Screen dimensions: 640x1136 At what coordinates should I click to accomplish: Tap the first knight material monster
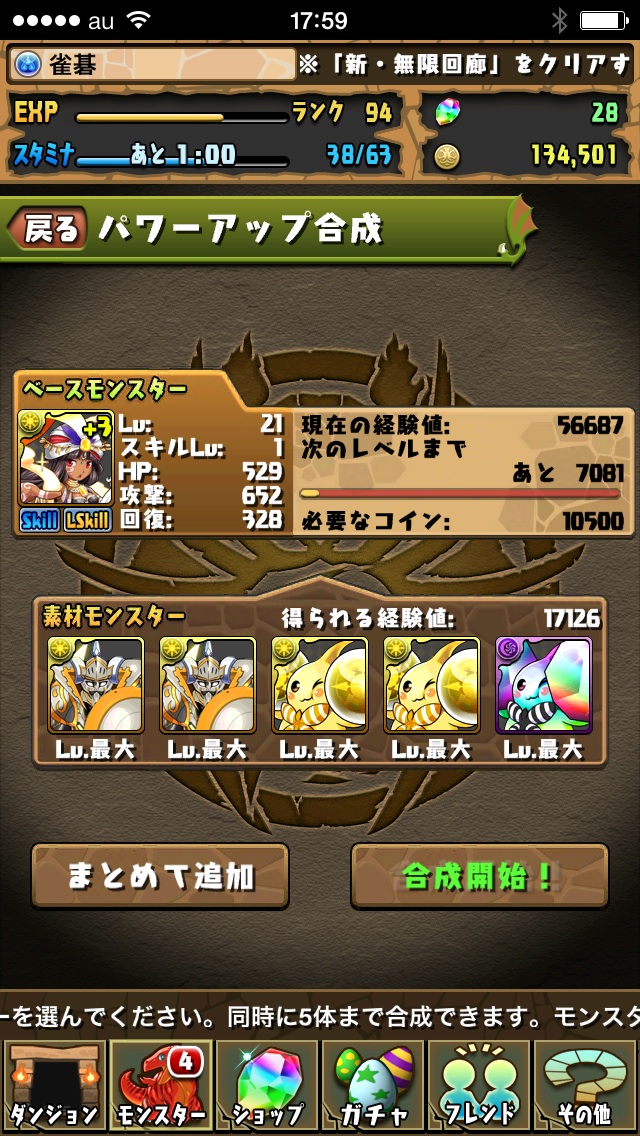(96, 685)
